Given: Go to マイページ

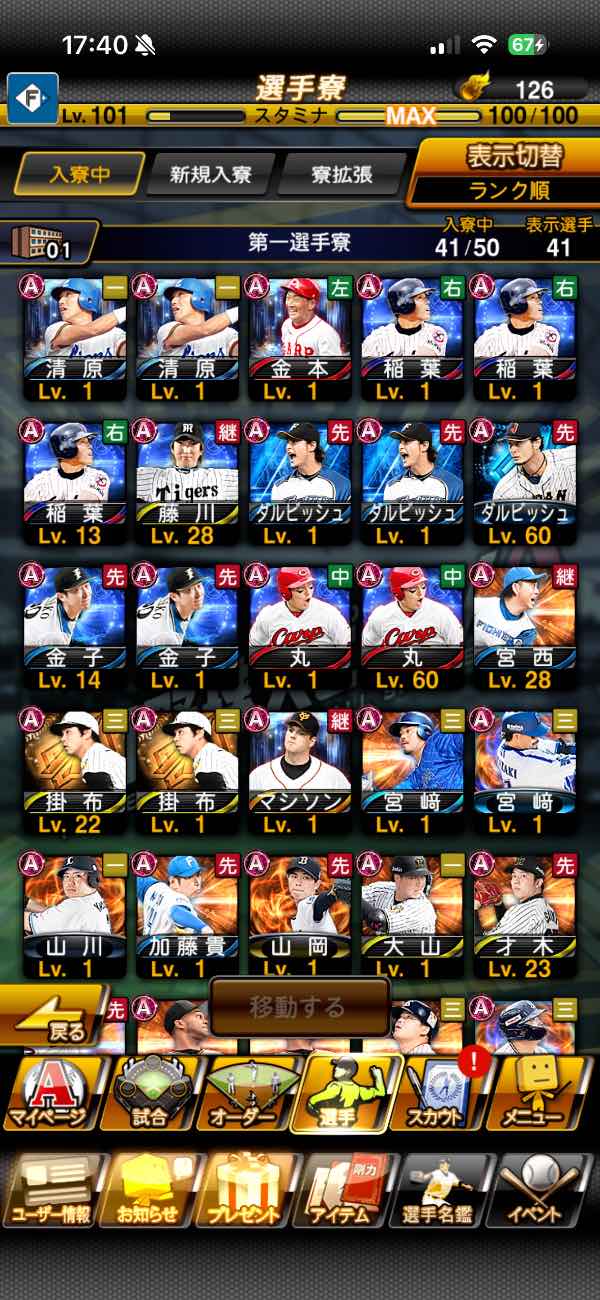Looking at the screenshot, I should (x=49, y=1094).
